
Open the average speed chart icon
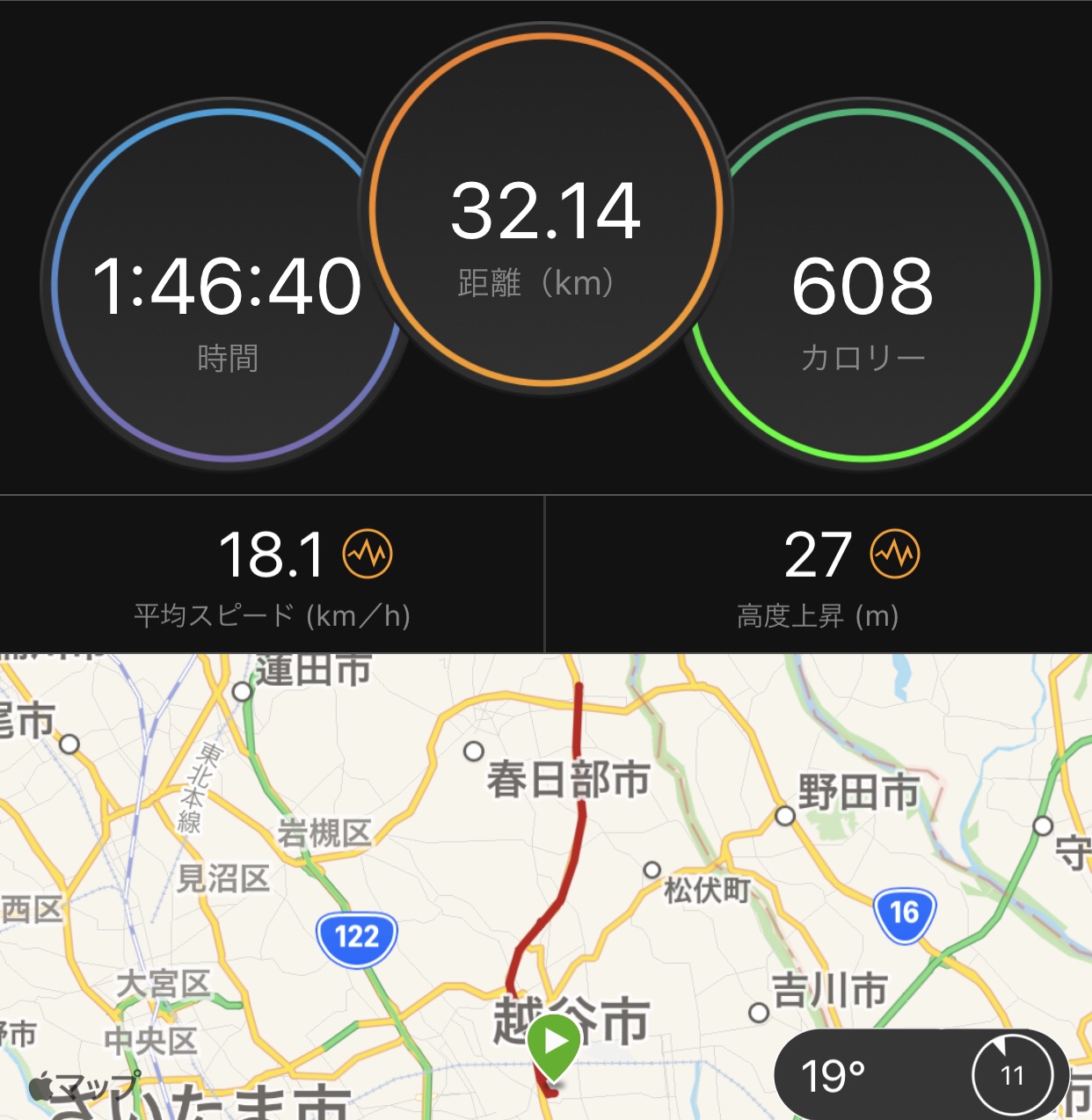pyautogui.click(x=368, y=554)
